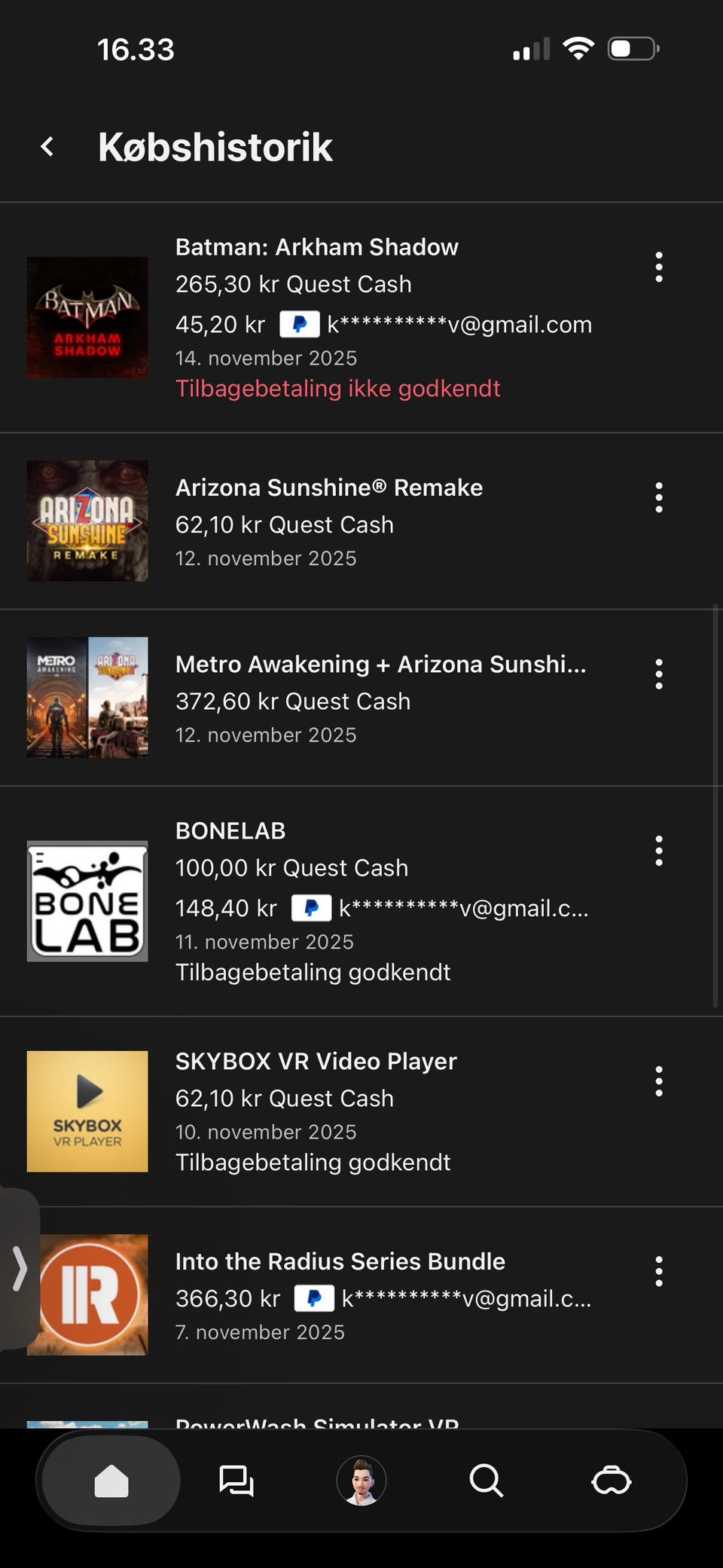The image size is (723, 1568).
Task: Open options for Arizona Sunshine Remake purchase
Action: 659,498
